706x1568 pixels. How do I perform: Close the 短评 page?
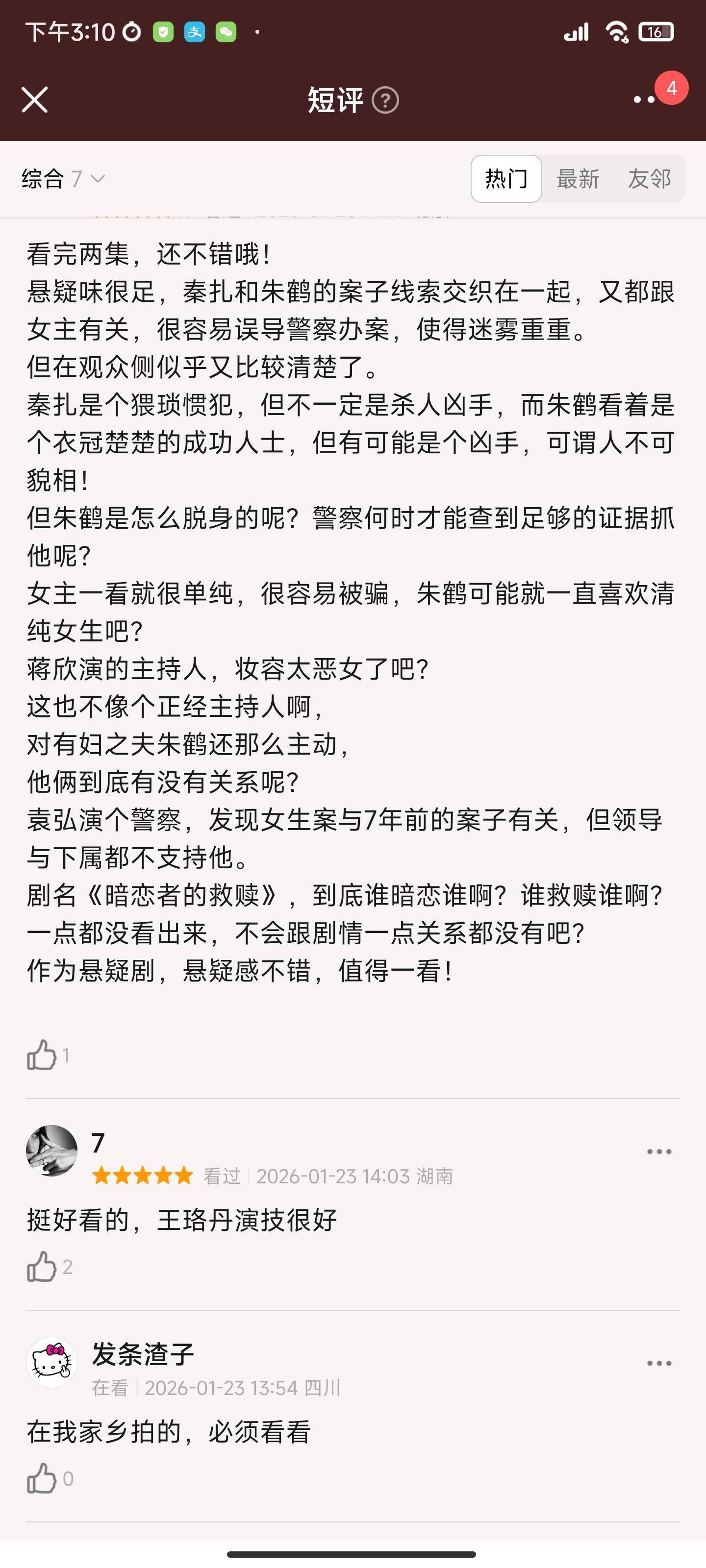tap(35, 100)
